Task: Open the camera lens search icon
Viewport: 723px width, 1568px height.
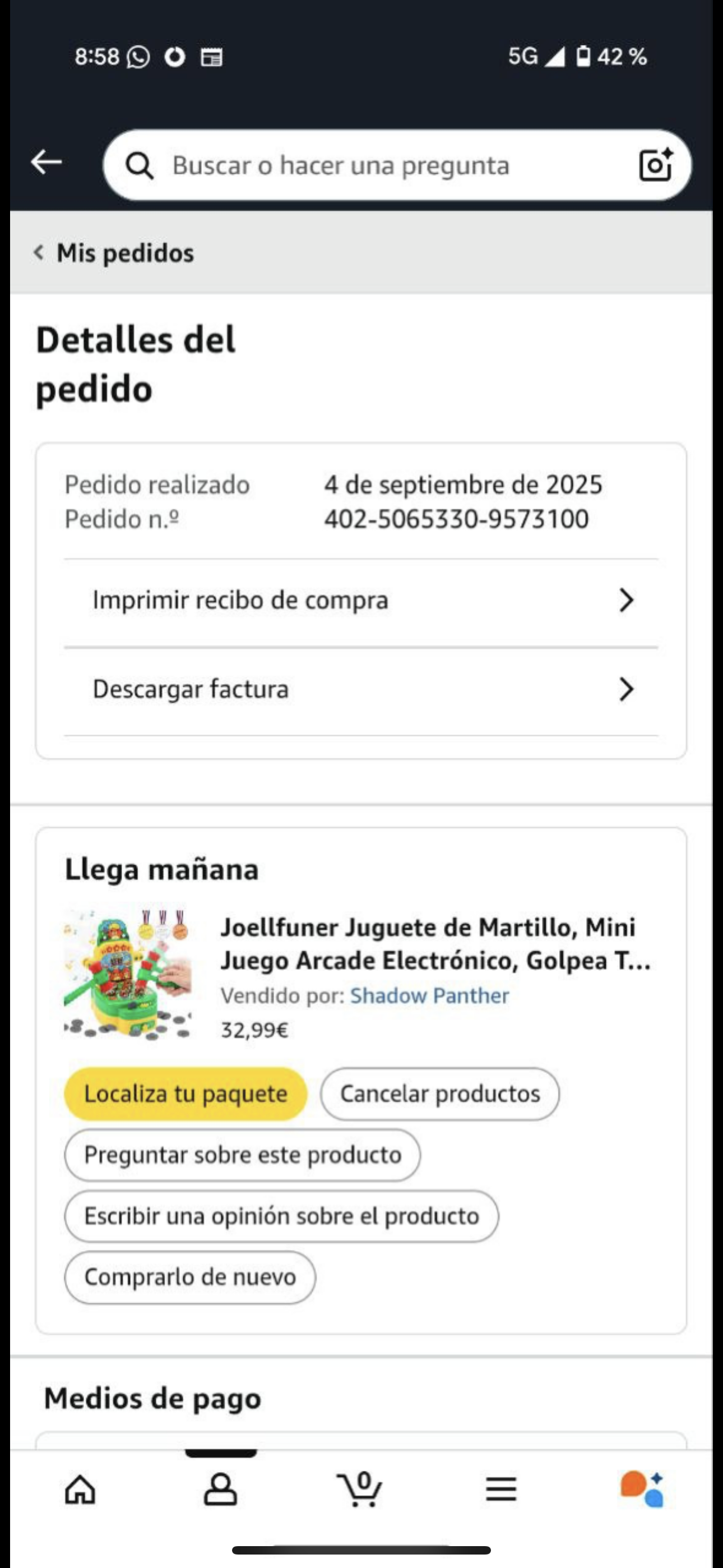Action: click(655, 165)
